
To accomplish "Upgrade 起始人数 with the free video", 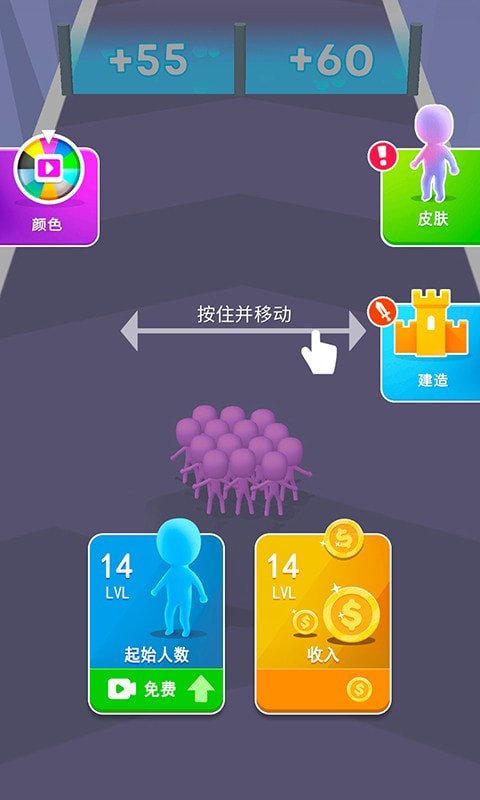I will [157, 690].
